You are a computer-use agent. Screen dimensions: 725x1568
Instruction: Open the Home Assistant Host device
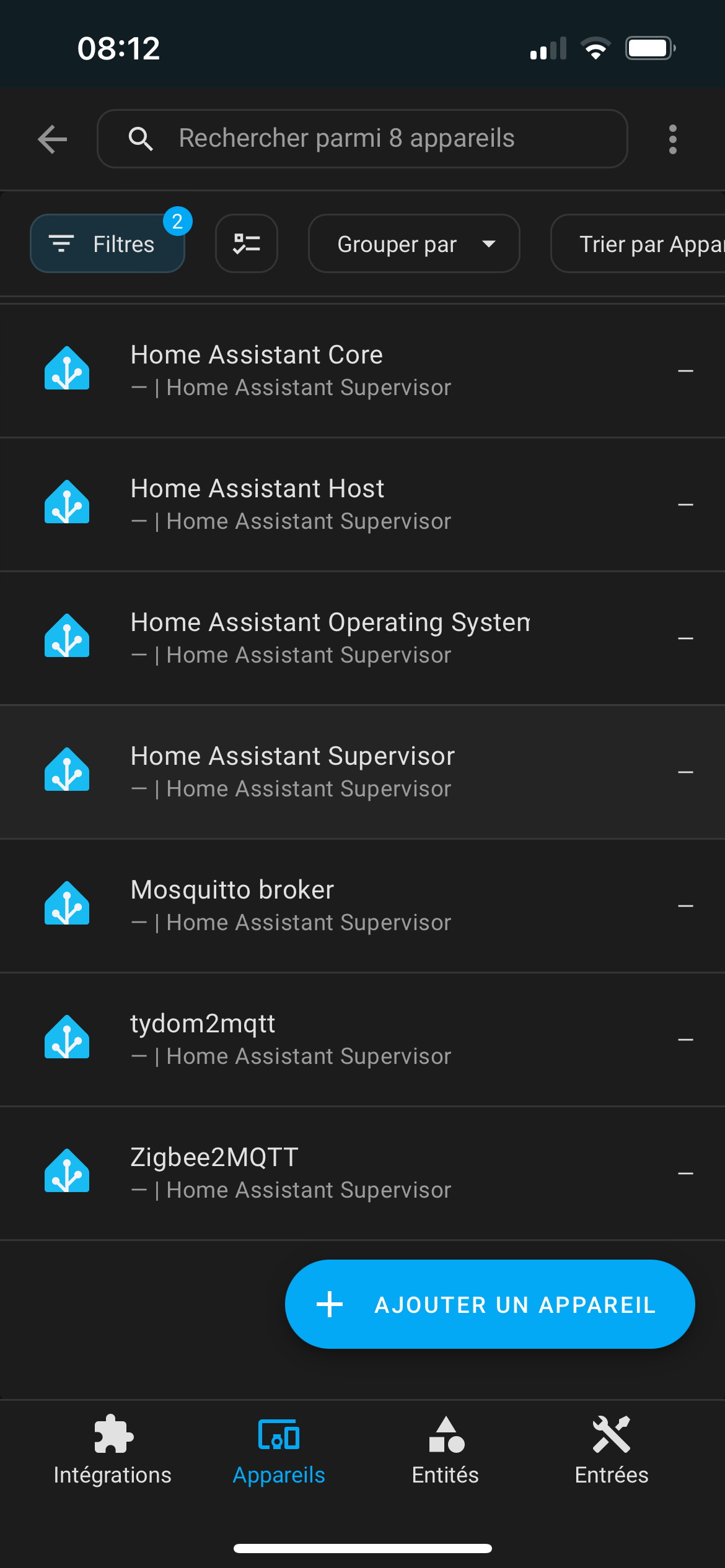pos(362,504)
